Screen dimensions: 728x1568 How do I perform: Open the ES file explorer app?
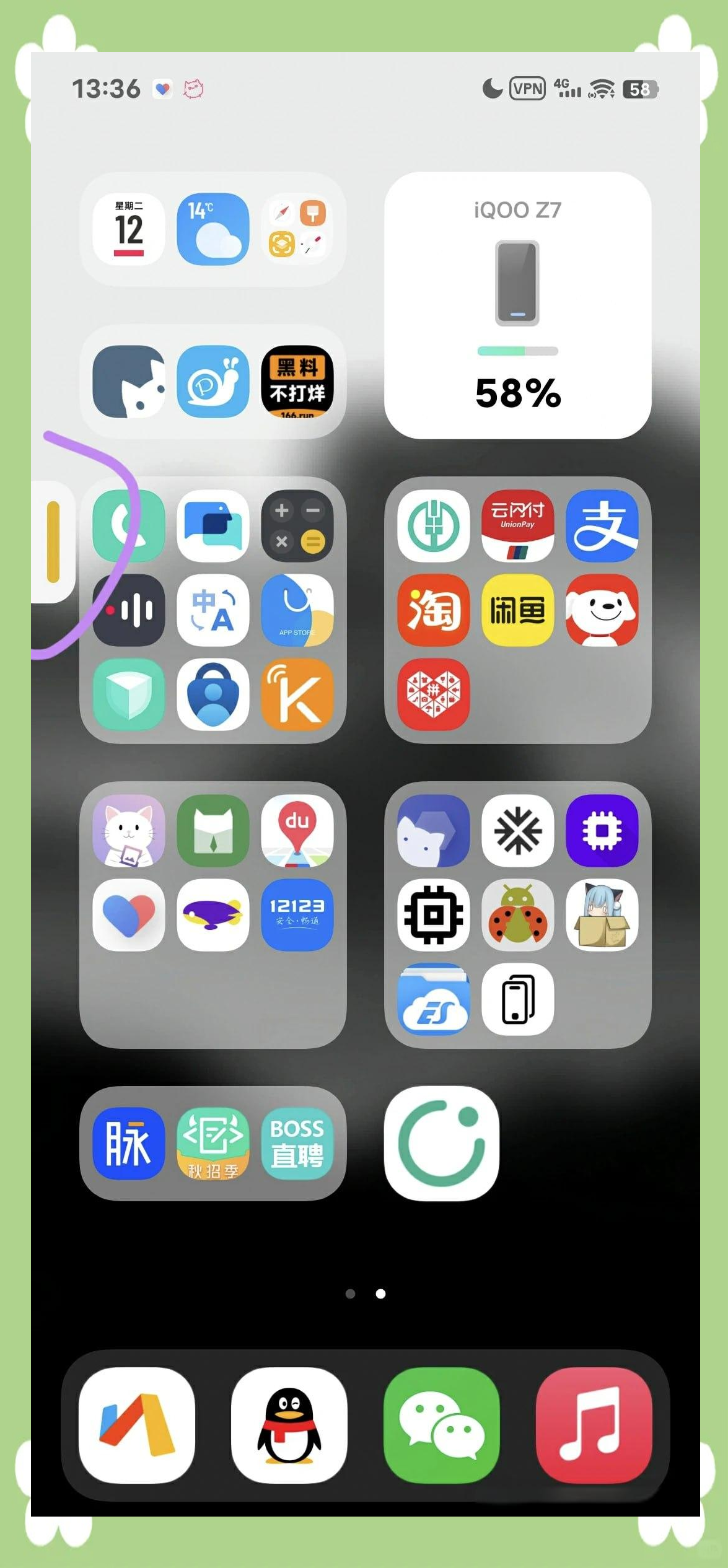click(x=433, y=999)
